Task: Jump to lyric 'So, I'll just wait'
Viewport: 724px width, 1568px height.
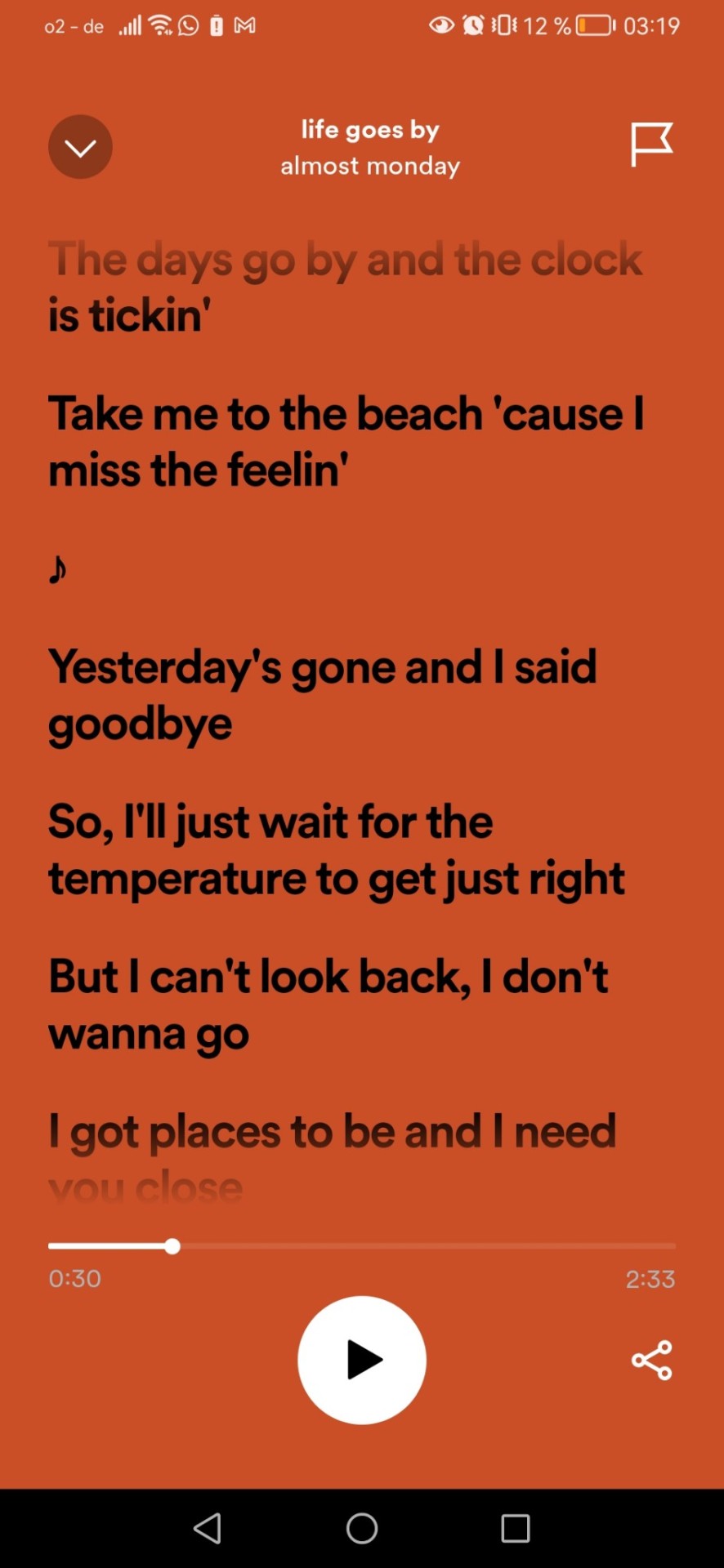Action: click(x=335, y=849)
